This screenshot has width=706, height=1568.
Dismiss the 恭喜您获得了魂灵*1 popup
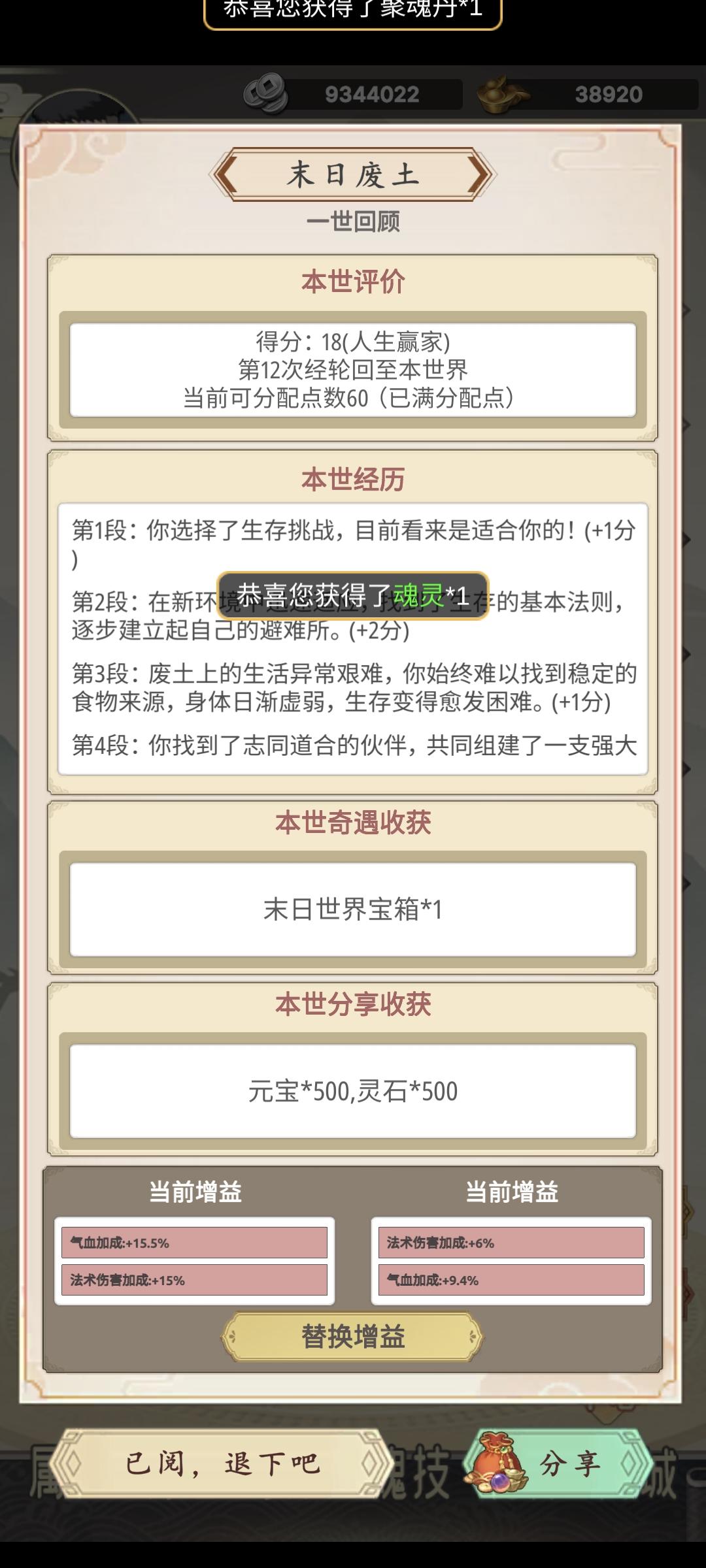[353, 593]
